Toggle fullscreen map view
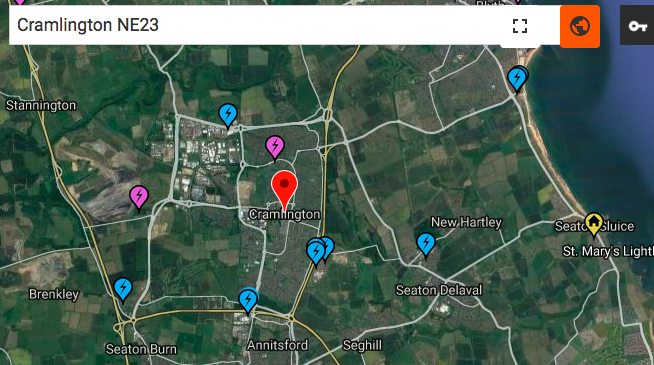654x365 pixels. tap(520, 26)
